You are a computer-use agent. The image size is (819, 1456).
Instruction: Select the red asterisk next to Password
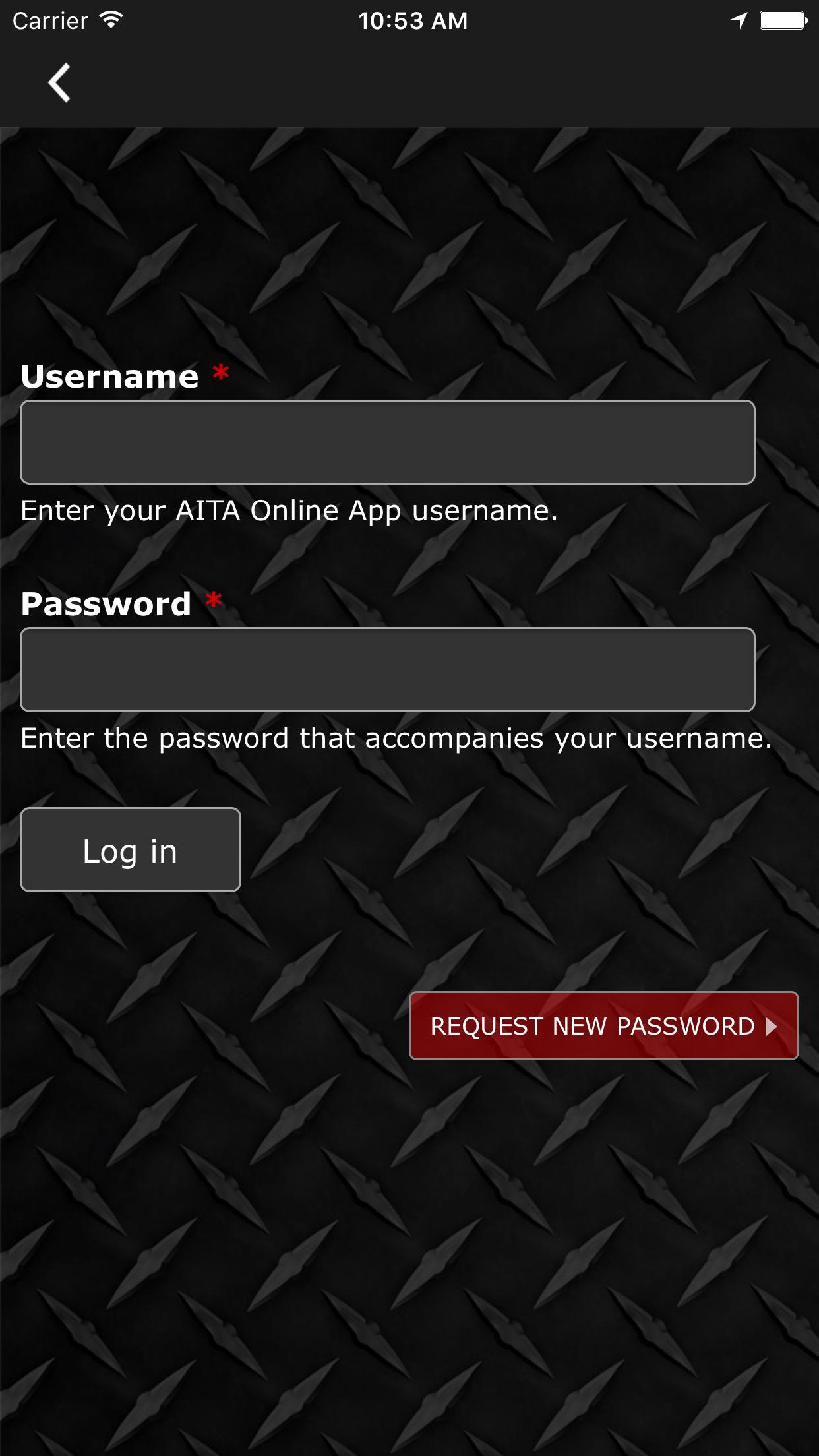coord(212,601)
